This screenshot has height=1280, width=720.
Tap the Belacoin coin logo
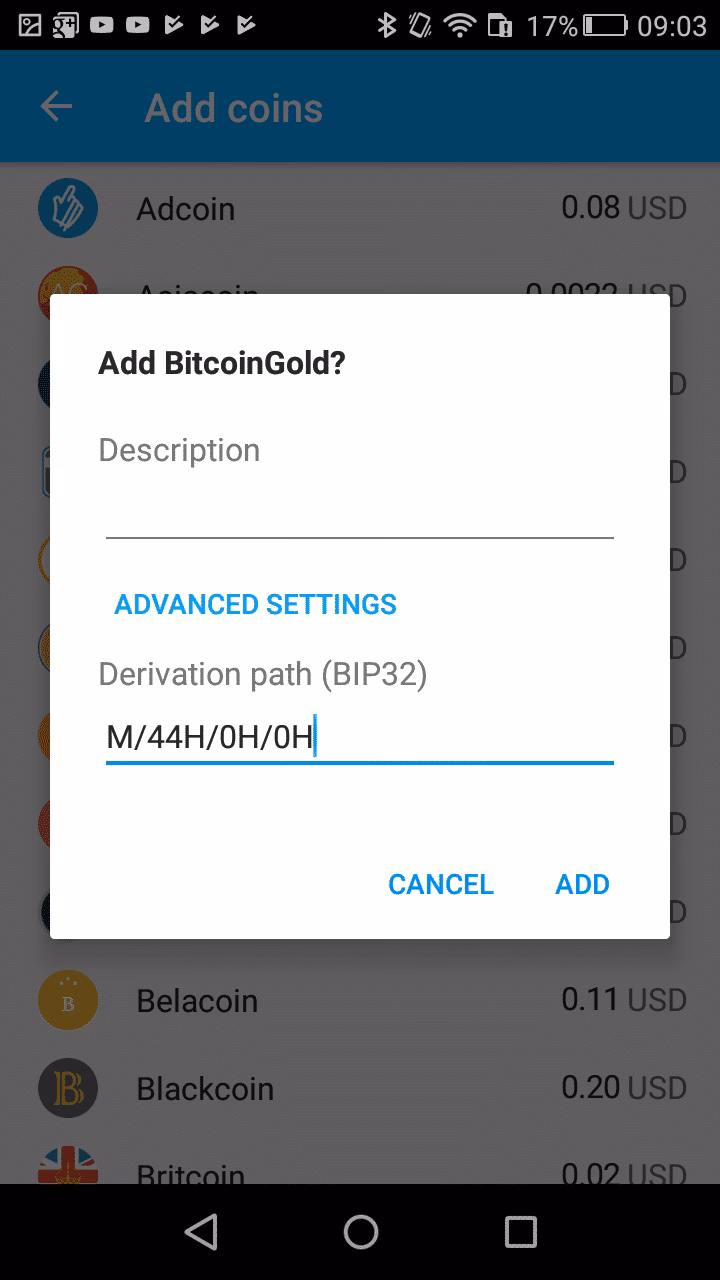click(x=67, y=999)
